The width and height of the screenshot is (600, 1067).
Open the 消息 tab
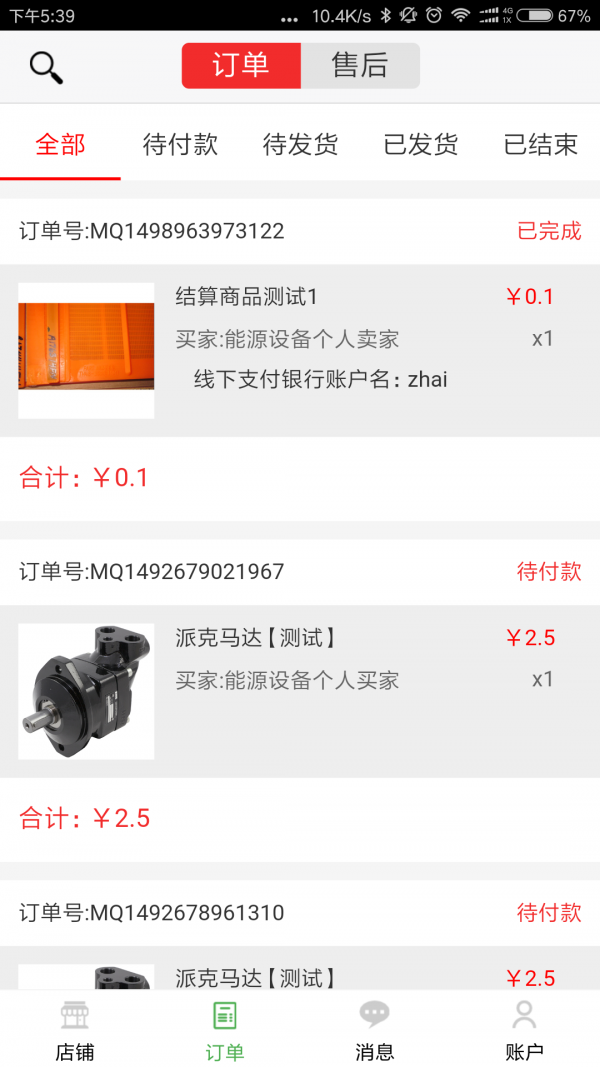[x=375, y=1029]
